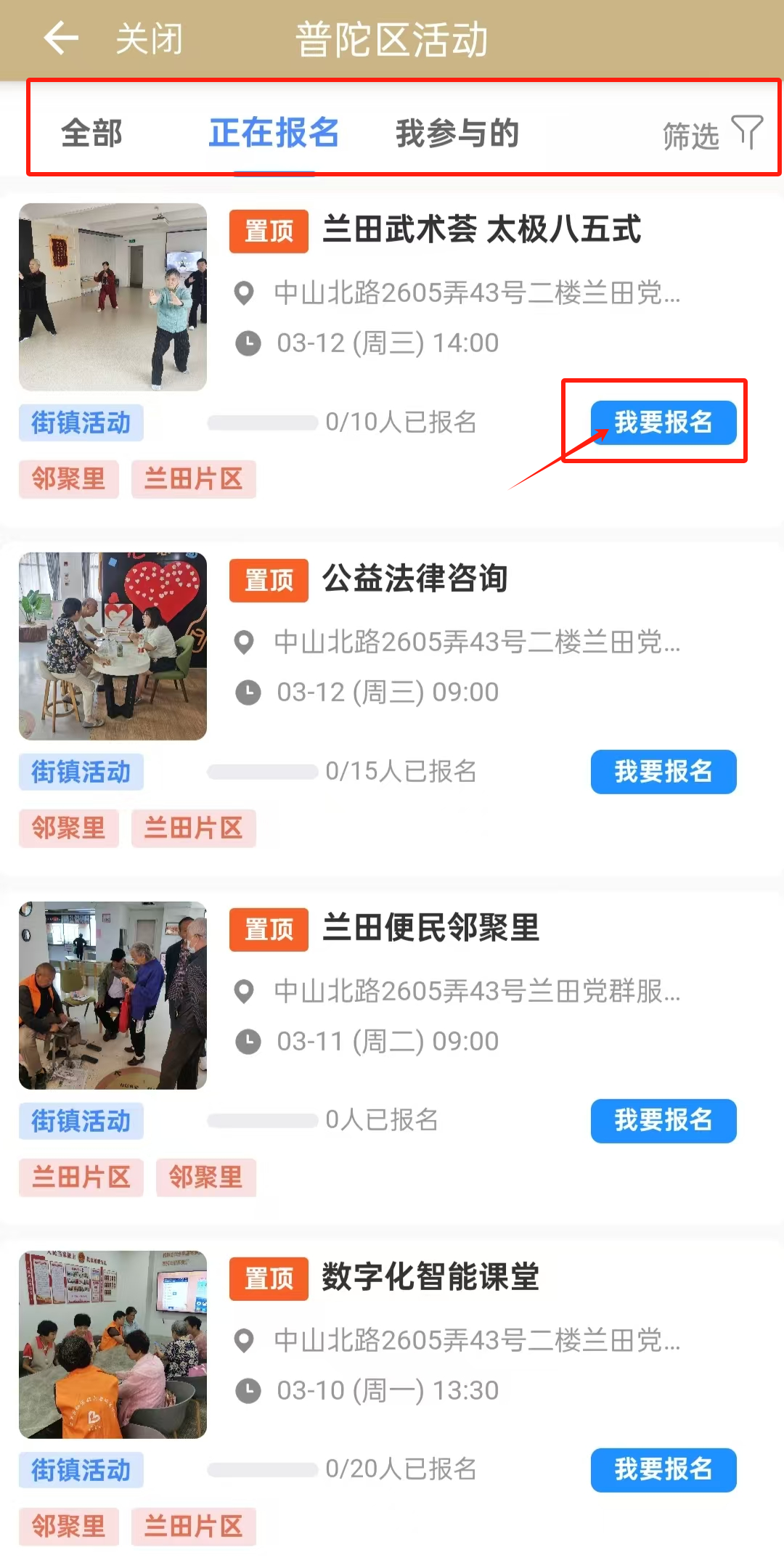Select the 正在报名 tab
Image resolution: width=784 pixels, height=1563 pixels.
274,134
